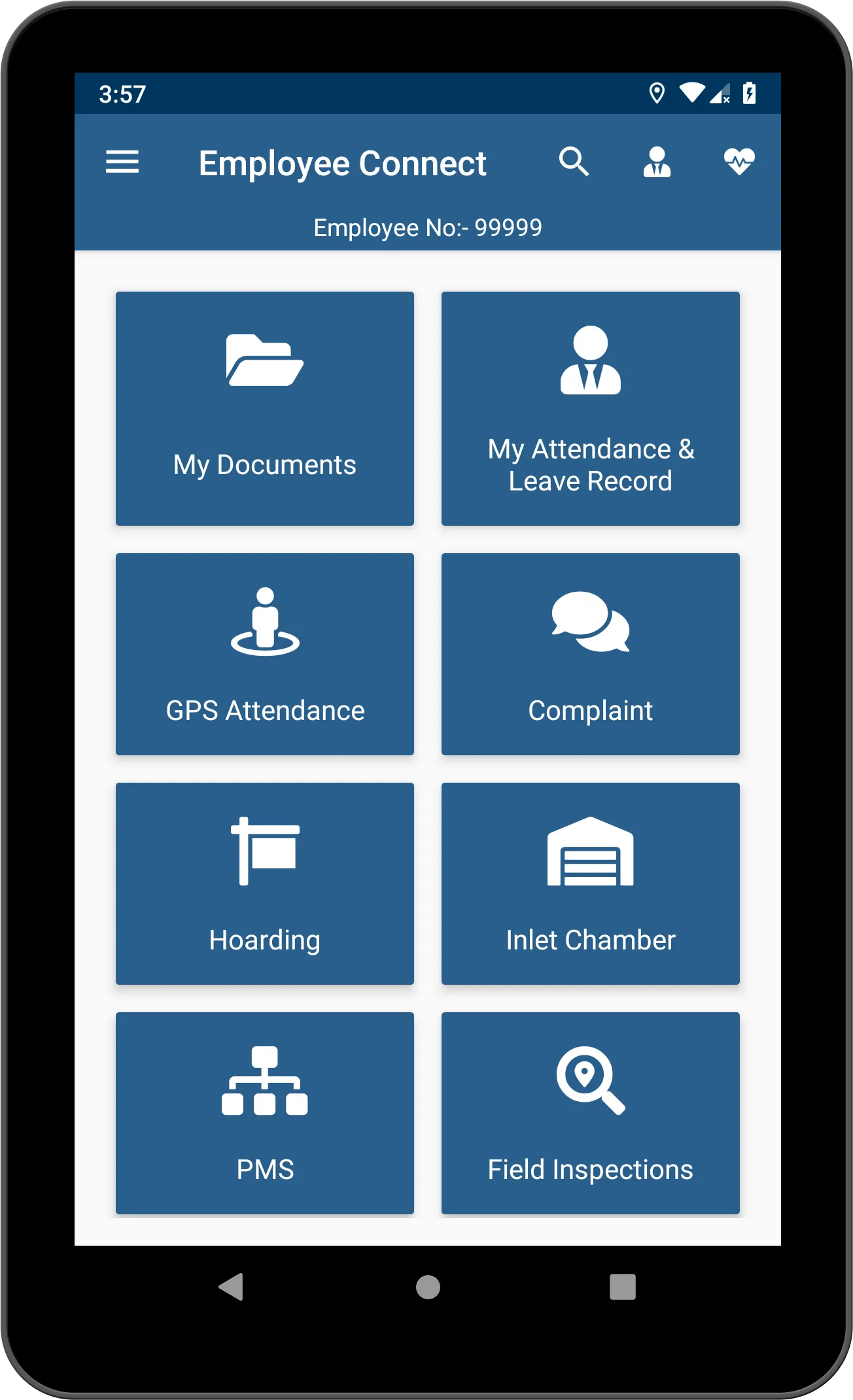853x1400 pixels.
Task: Open the hamburger navigation menu
Action: pos(122,162)
